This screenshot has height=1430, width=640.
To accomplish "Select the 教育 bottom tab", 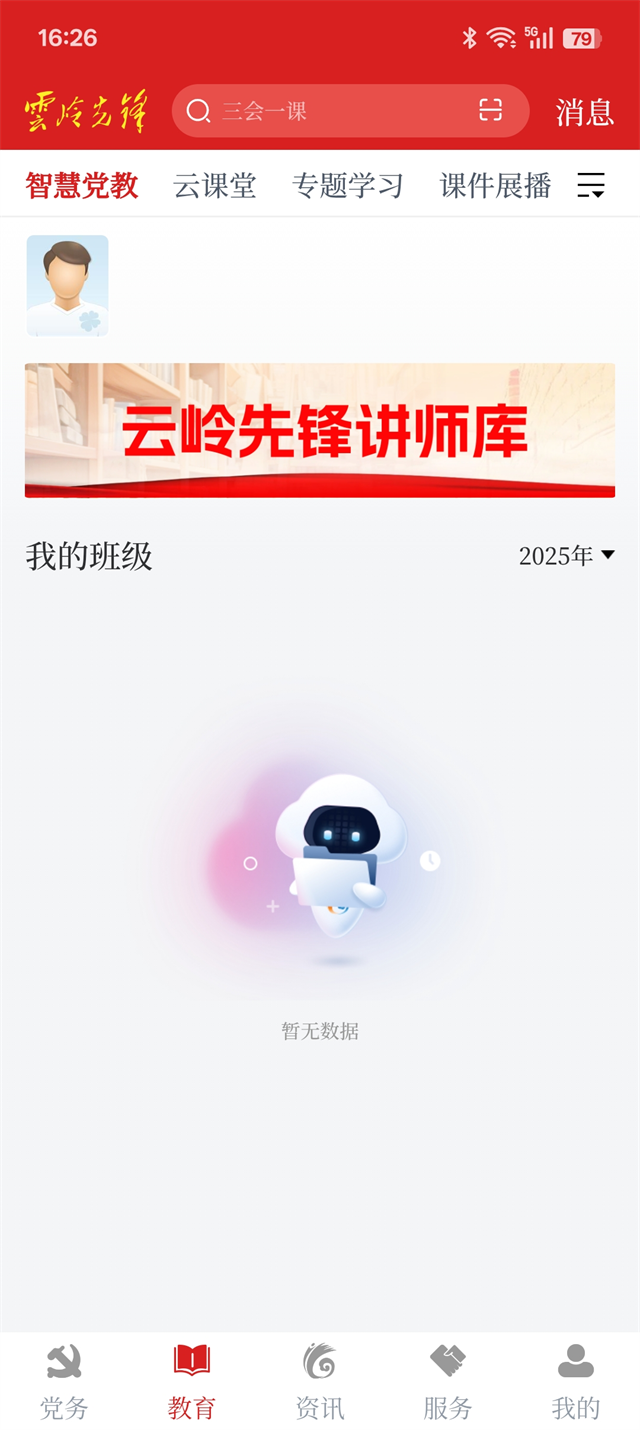I will [x=192, y=1382].
